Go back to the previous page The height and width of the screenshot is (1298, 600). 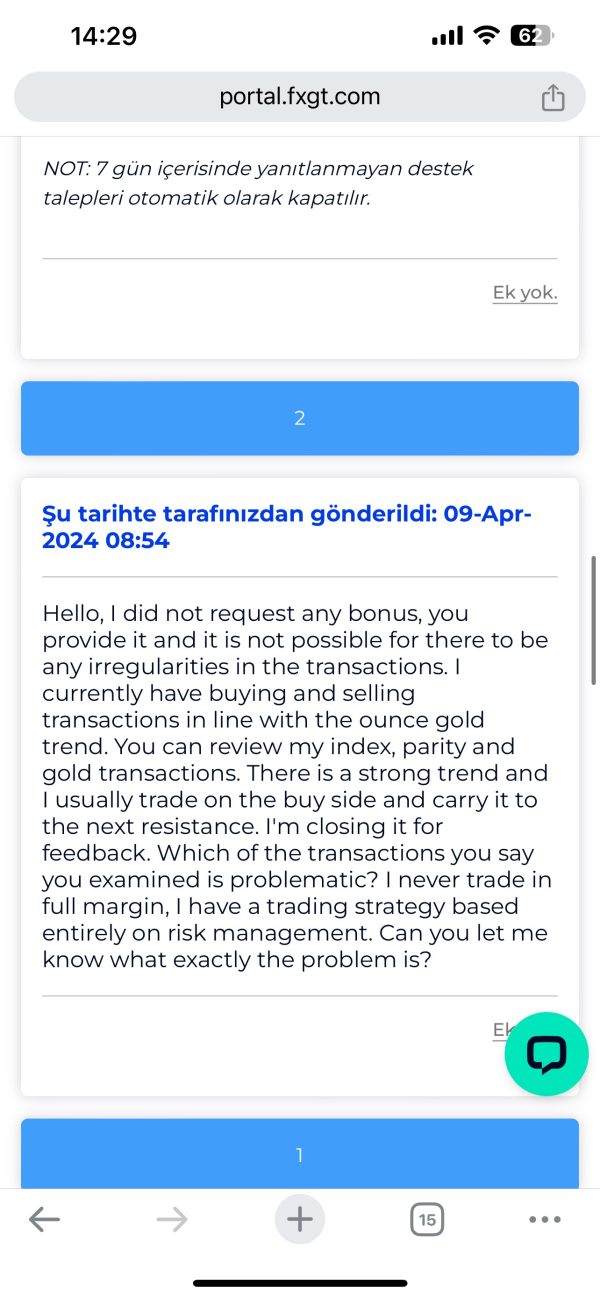pos(44,1219)
